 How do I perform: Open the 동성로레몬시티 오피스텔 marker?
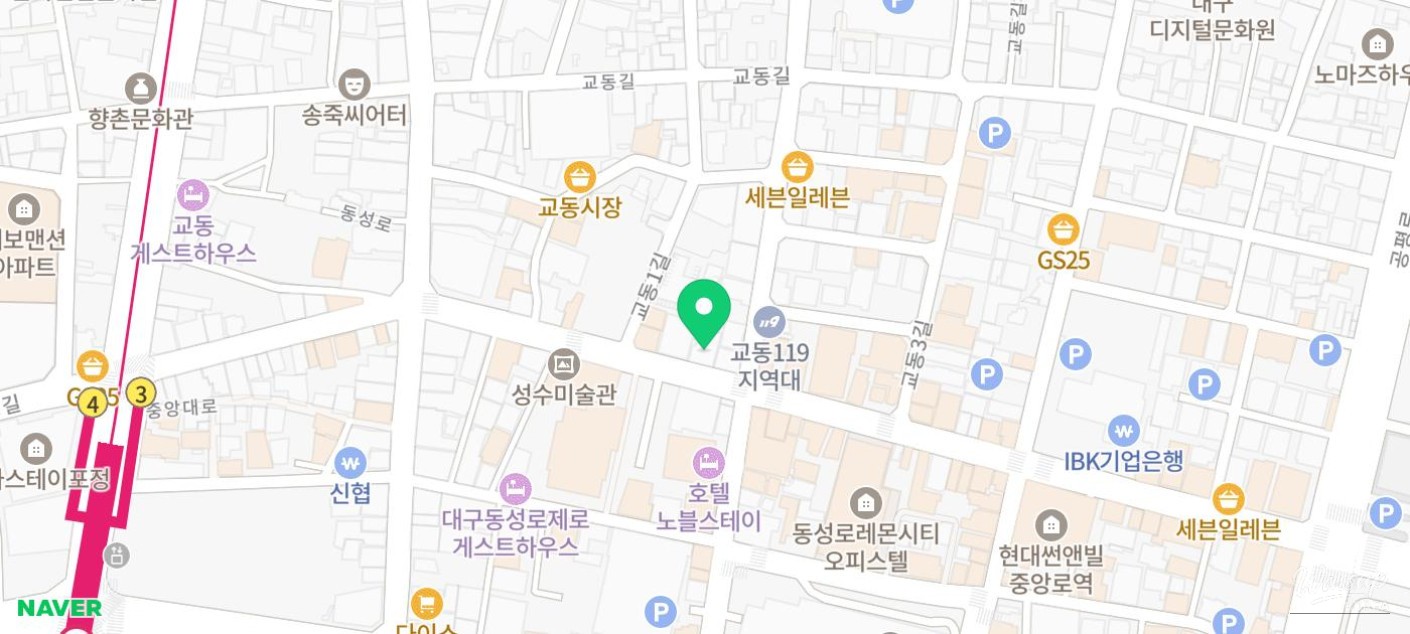[865, 503]
